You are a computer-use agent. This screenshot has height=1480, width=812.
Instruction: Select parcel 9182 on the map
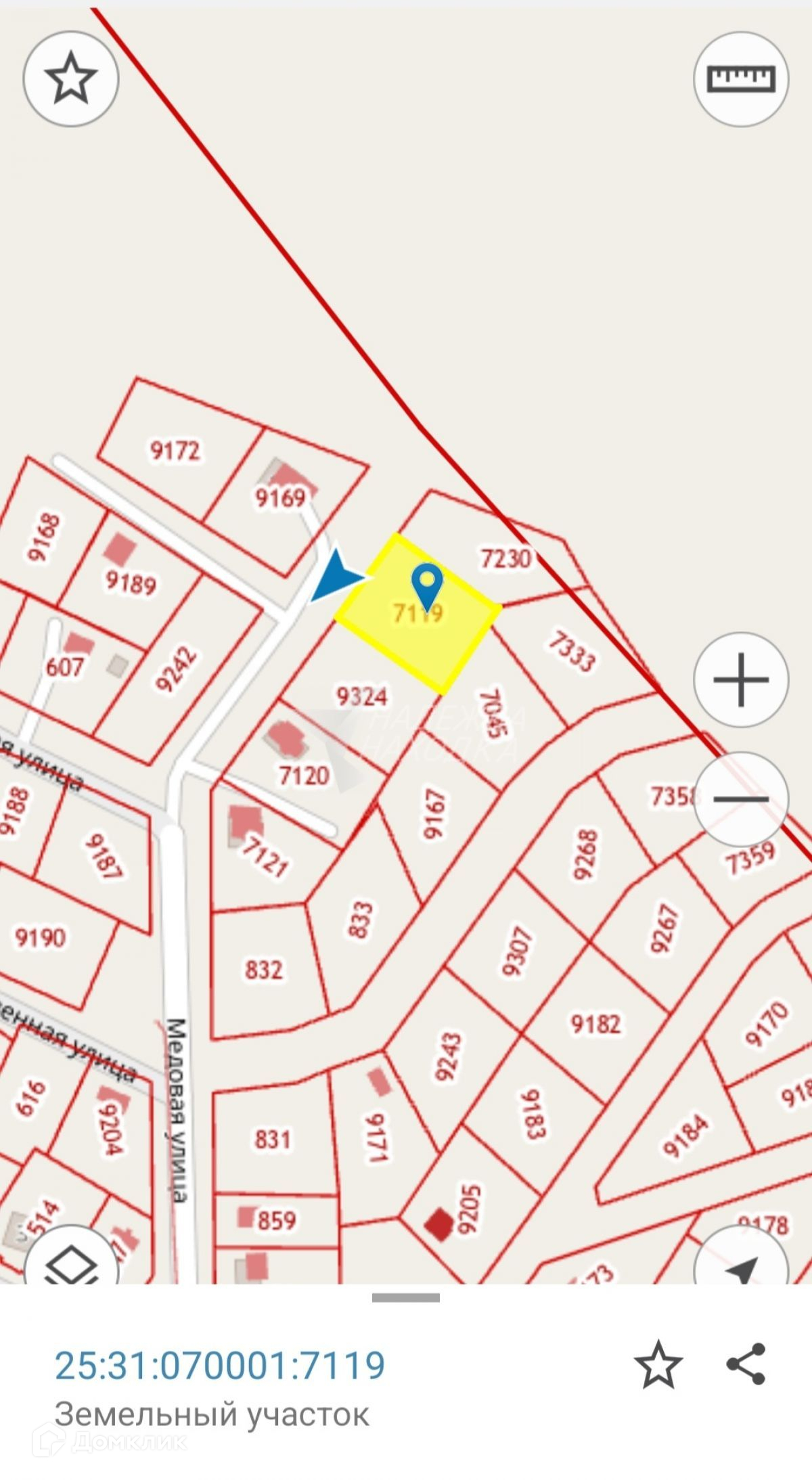click(595, 1024)
